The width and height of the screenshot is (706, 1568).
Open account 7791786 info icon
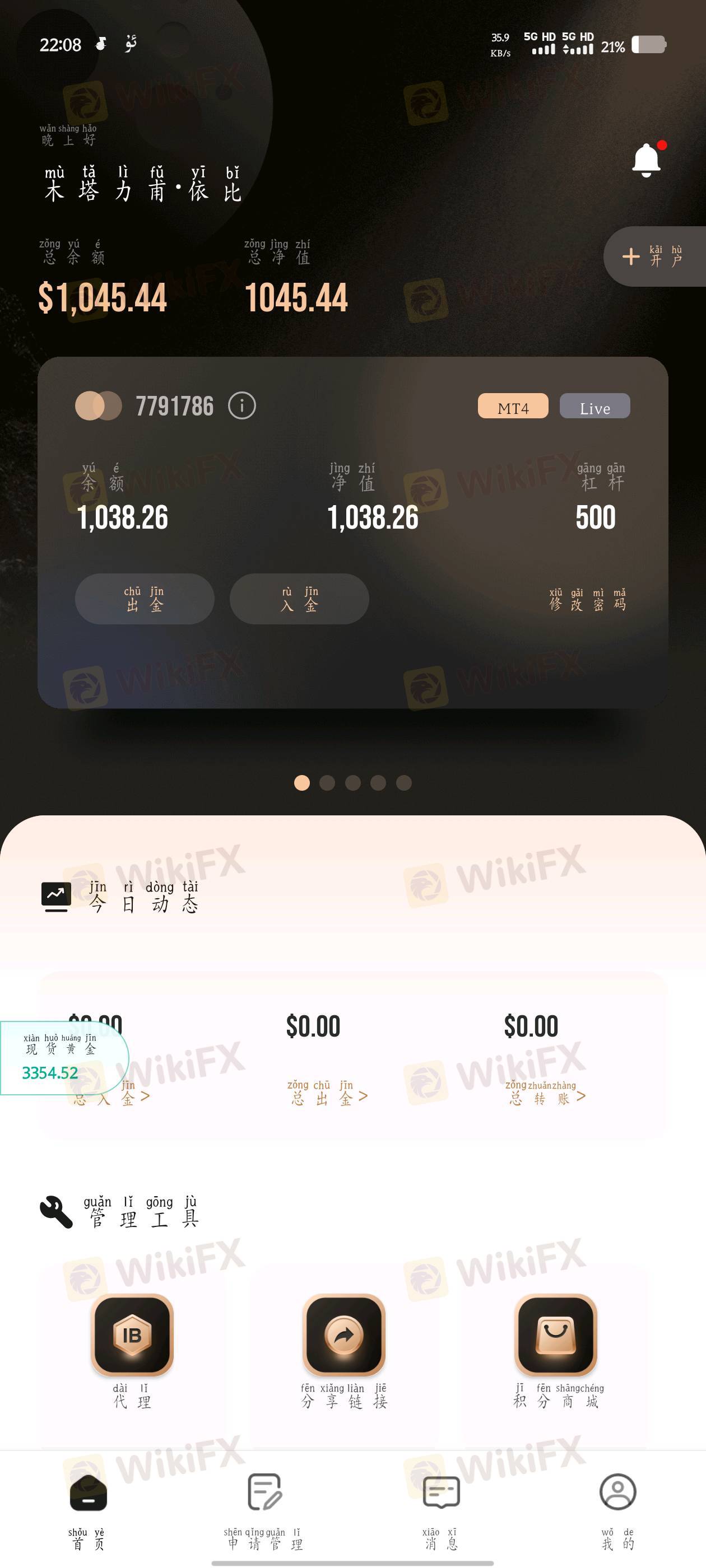(x=242, y=405)
